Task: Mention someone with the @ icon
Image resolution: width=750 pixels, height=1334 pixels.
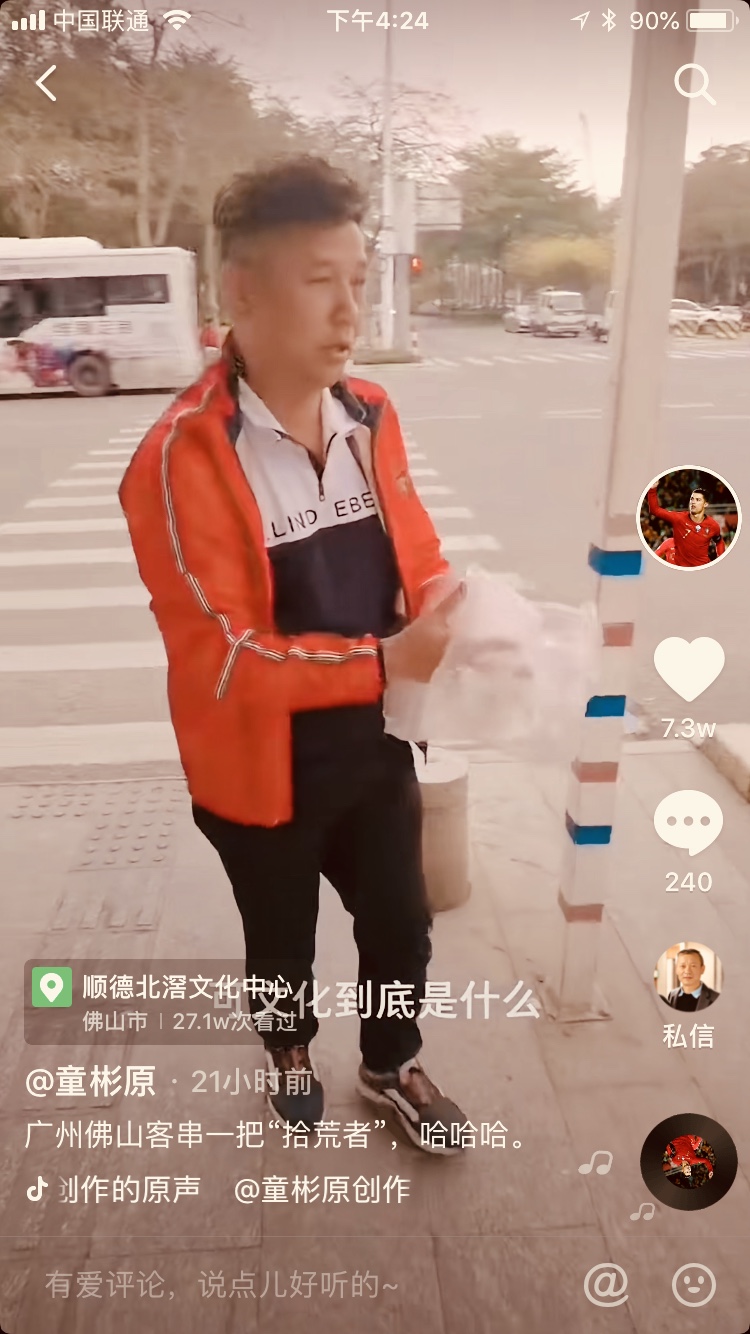Action: [x=606, y=1284]
